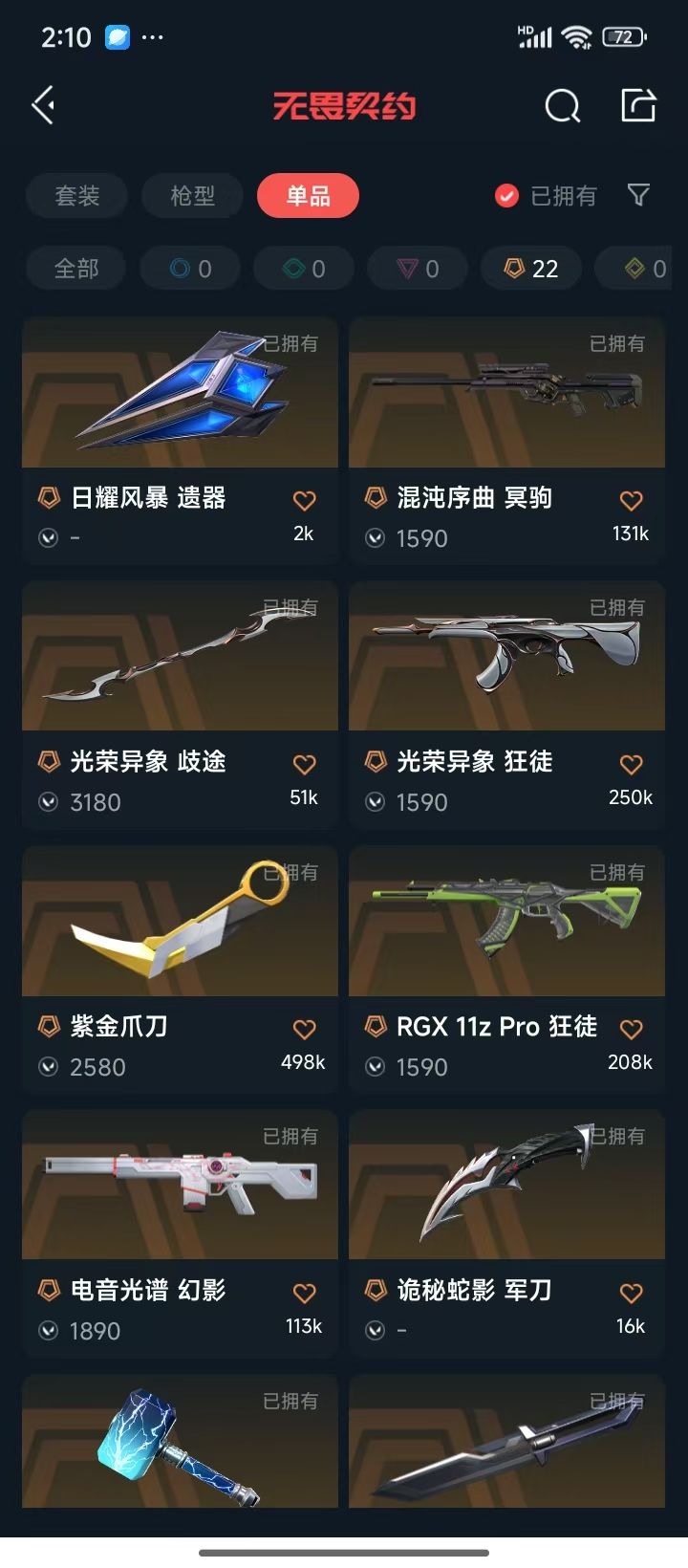Select the chip showing 22 items
Viewport: 688px width, 1568px height.
(530, 269)
